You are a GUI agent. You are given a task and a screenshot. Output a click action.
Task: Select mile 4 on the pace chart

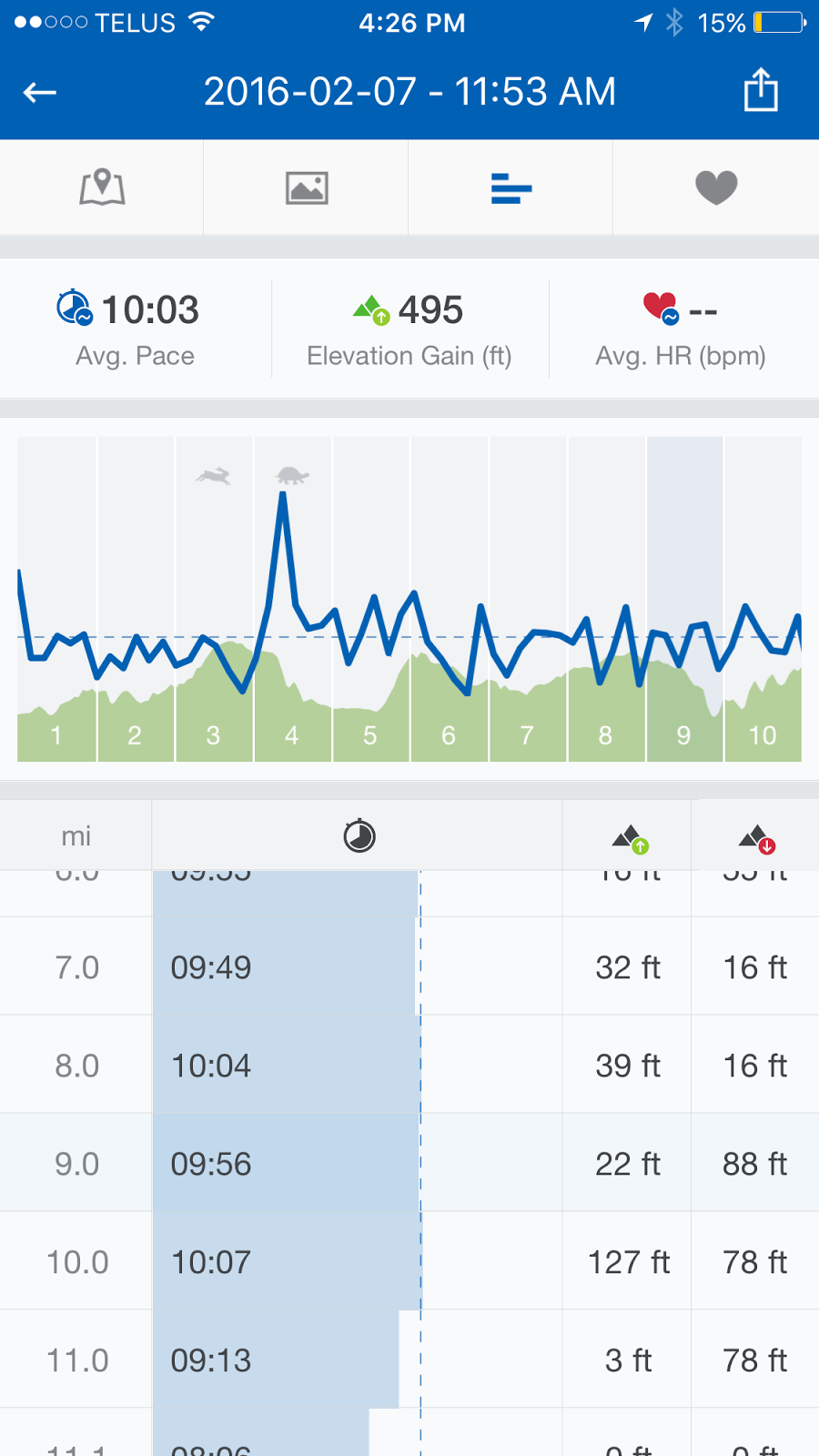click(293, 601)
